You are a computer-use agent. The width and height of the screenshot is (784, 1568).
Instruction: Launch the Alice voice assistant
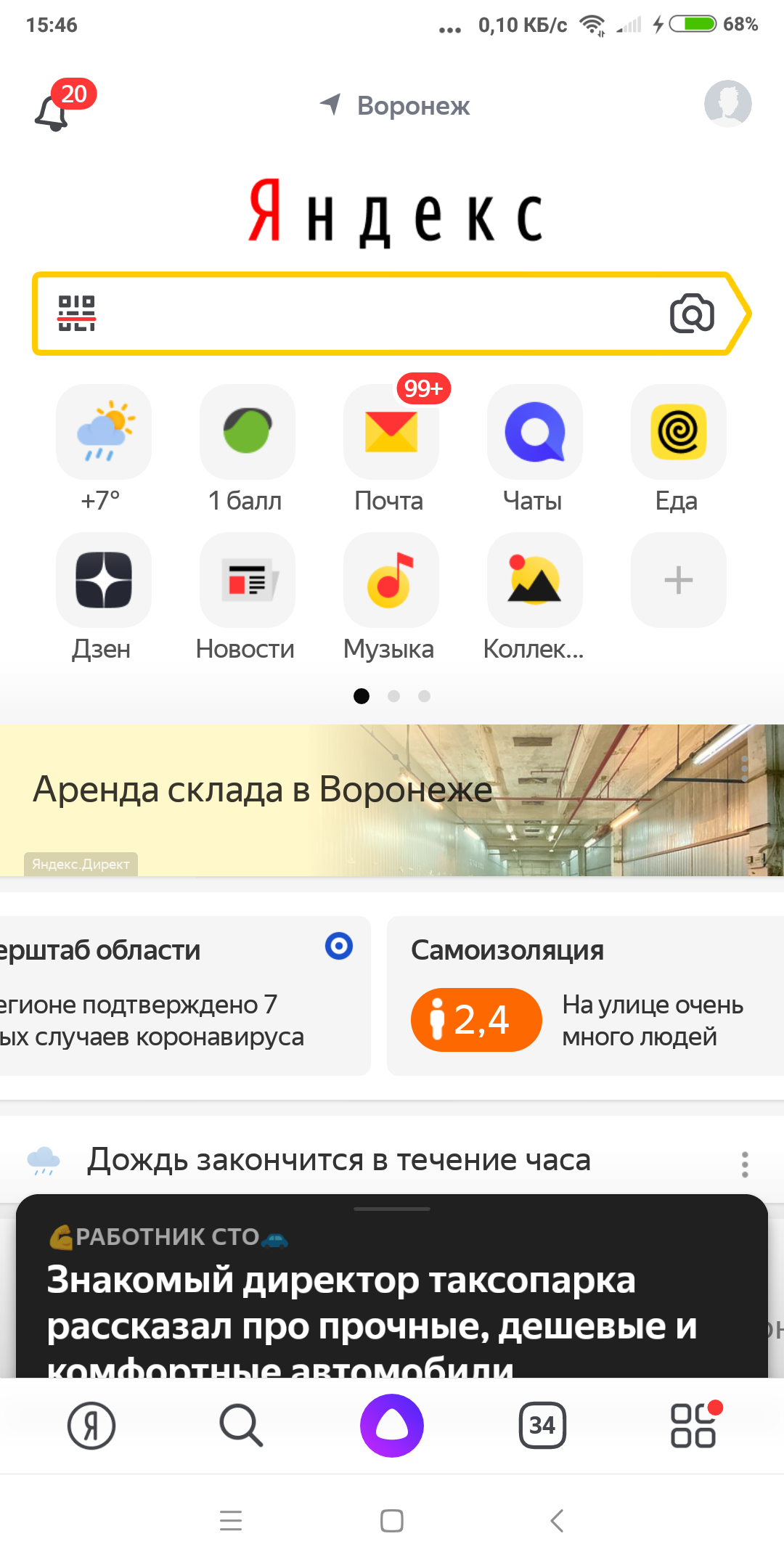coord(392,1426)
